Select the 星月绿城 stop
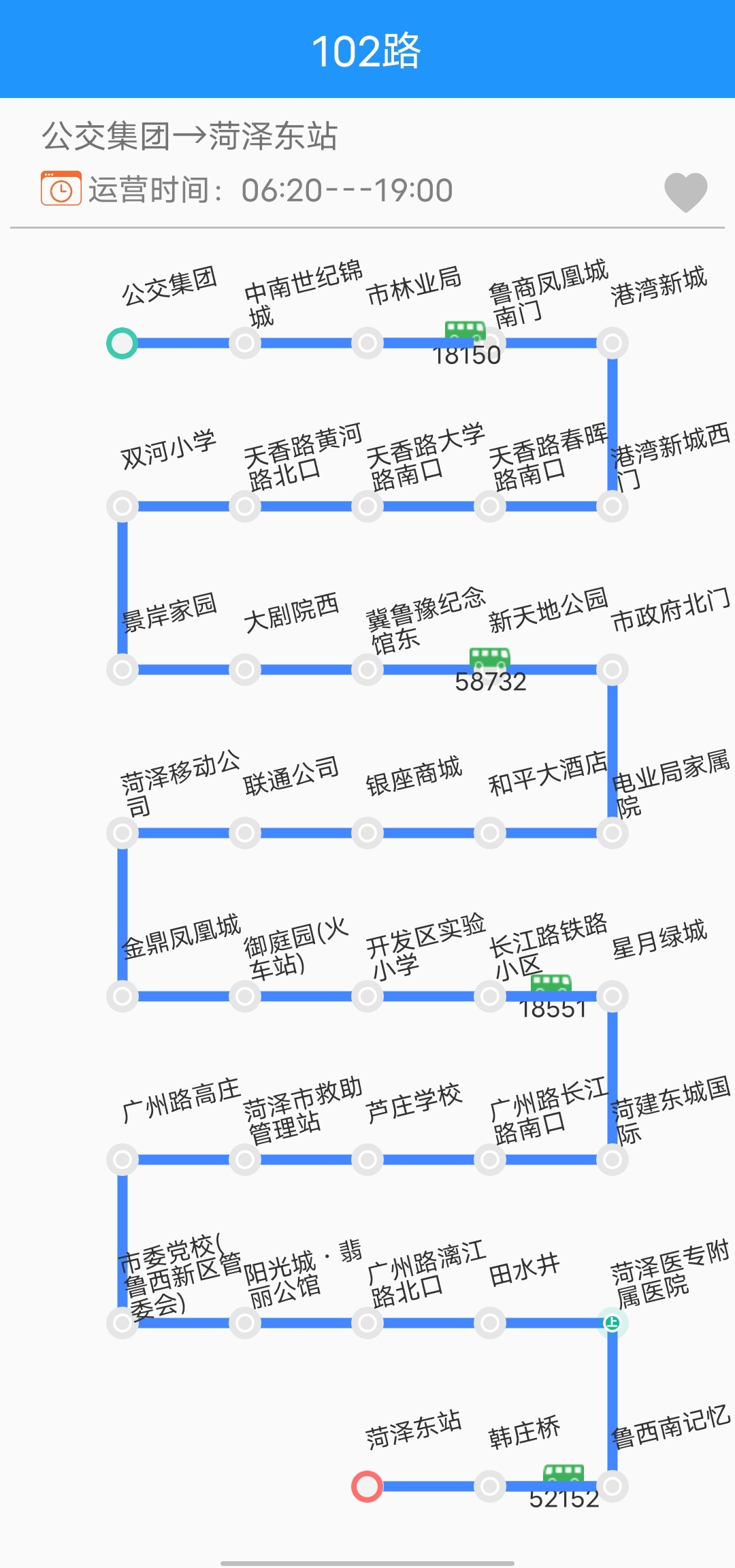735x1568 pixels. (x=612, y=996)
